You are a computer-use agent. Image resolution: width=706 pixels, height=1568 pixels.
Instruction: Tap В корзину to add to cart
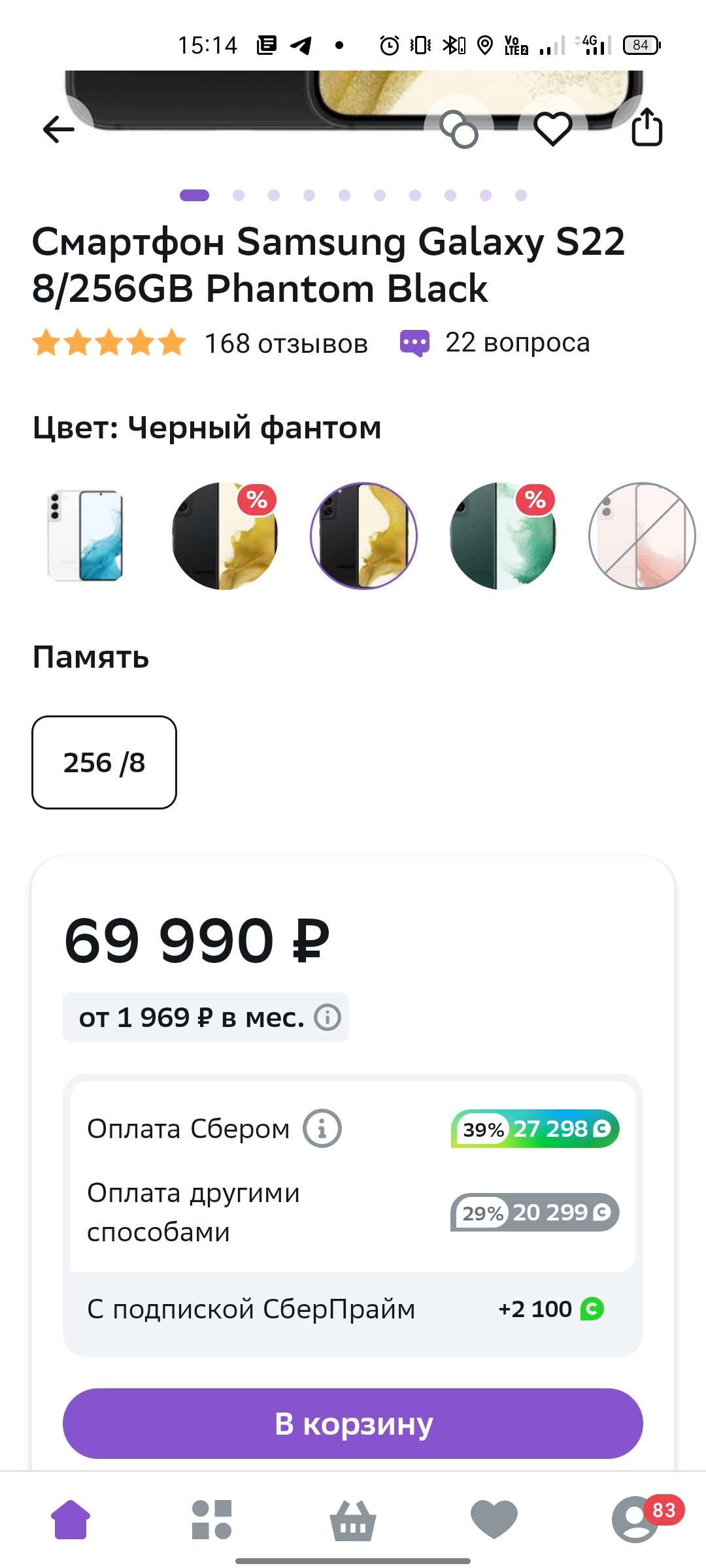point(353,1424)
